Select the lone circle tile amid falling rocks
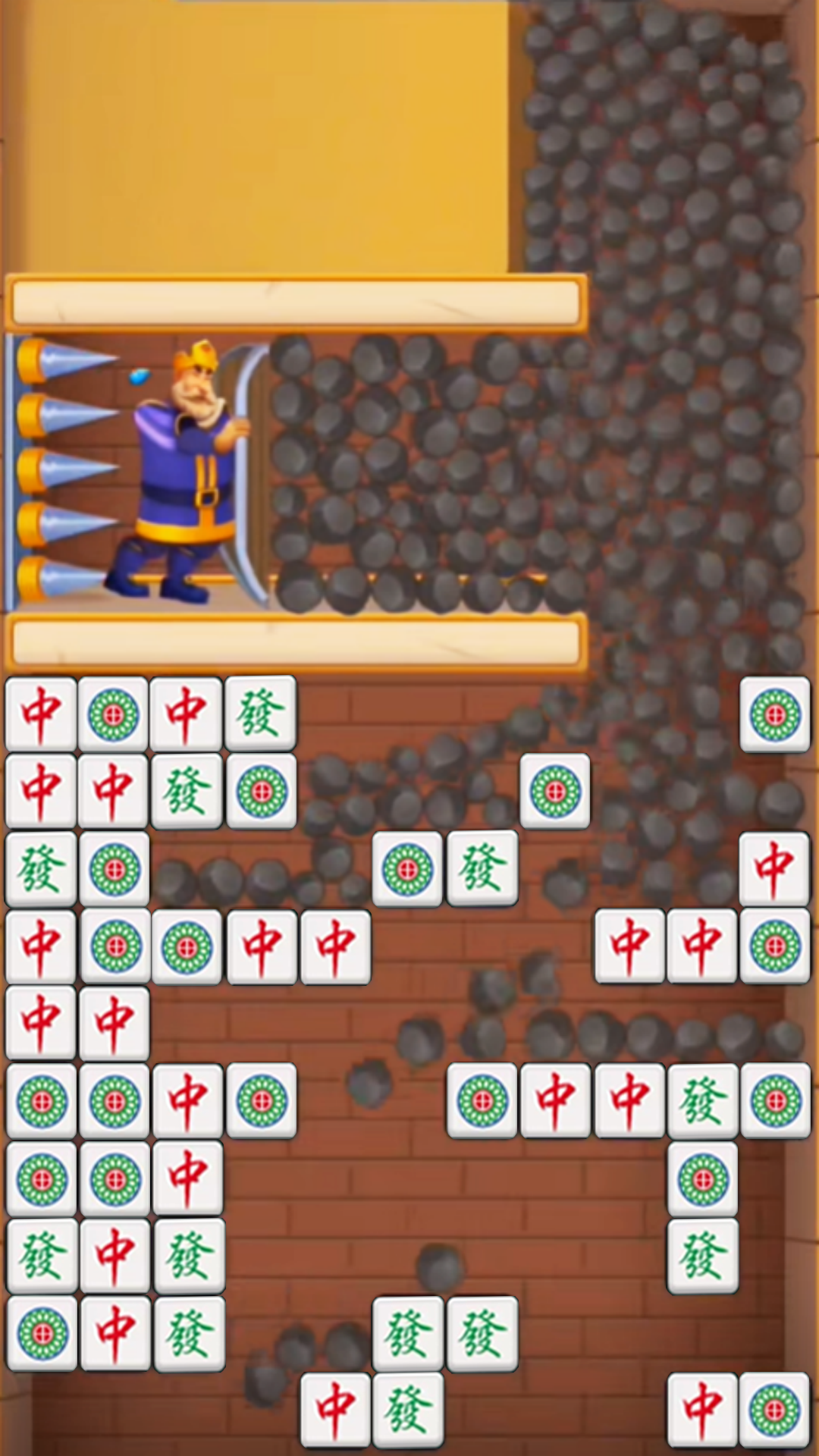Screen dimensions: 819x1456 tap(555, 791)
